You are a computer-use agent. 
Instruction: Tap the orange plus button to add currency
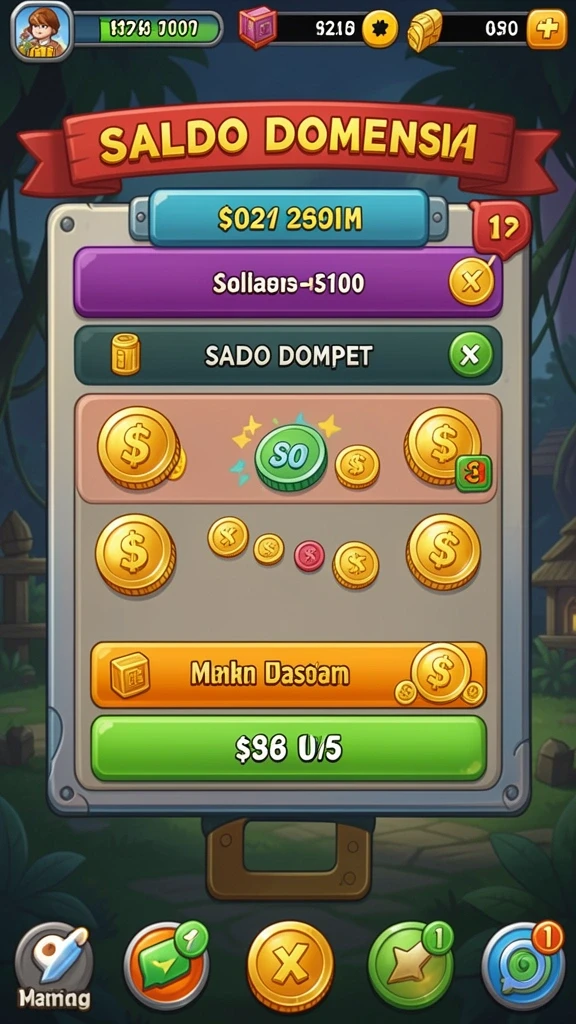click(x=547, y=29)
